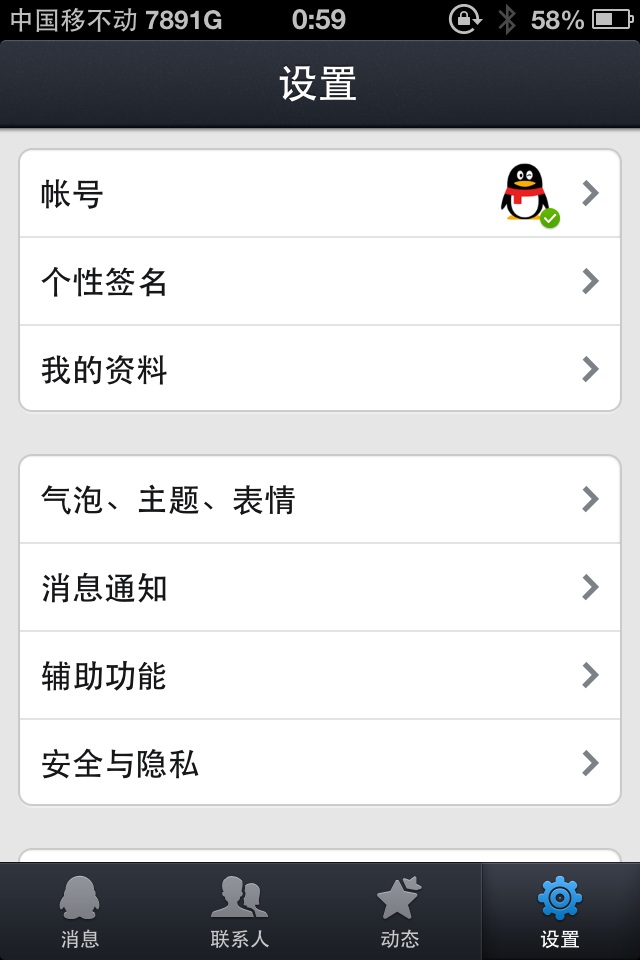640x960 pixels.
Task: Switch to the 联系人 tab
Action: [x=240, y=912]
